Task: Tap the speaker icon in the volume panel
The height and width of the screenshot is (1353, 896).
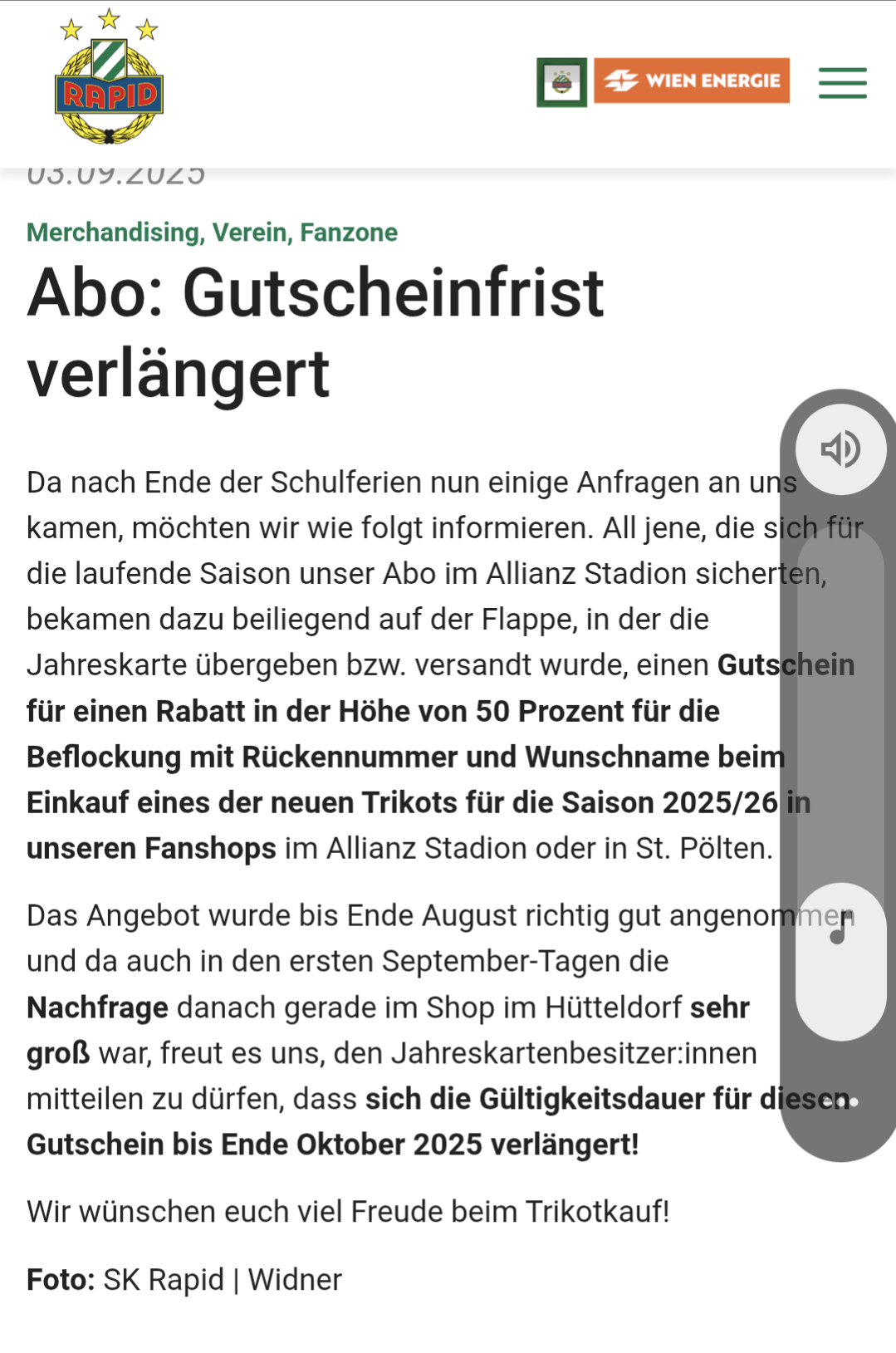Action: [x=840, y=449]
